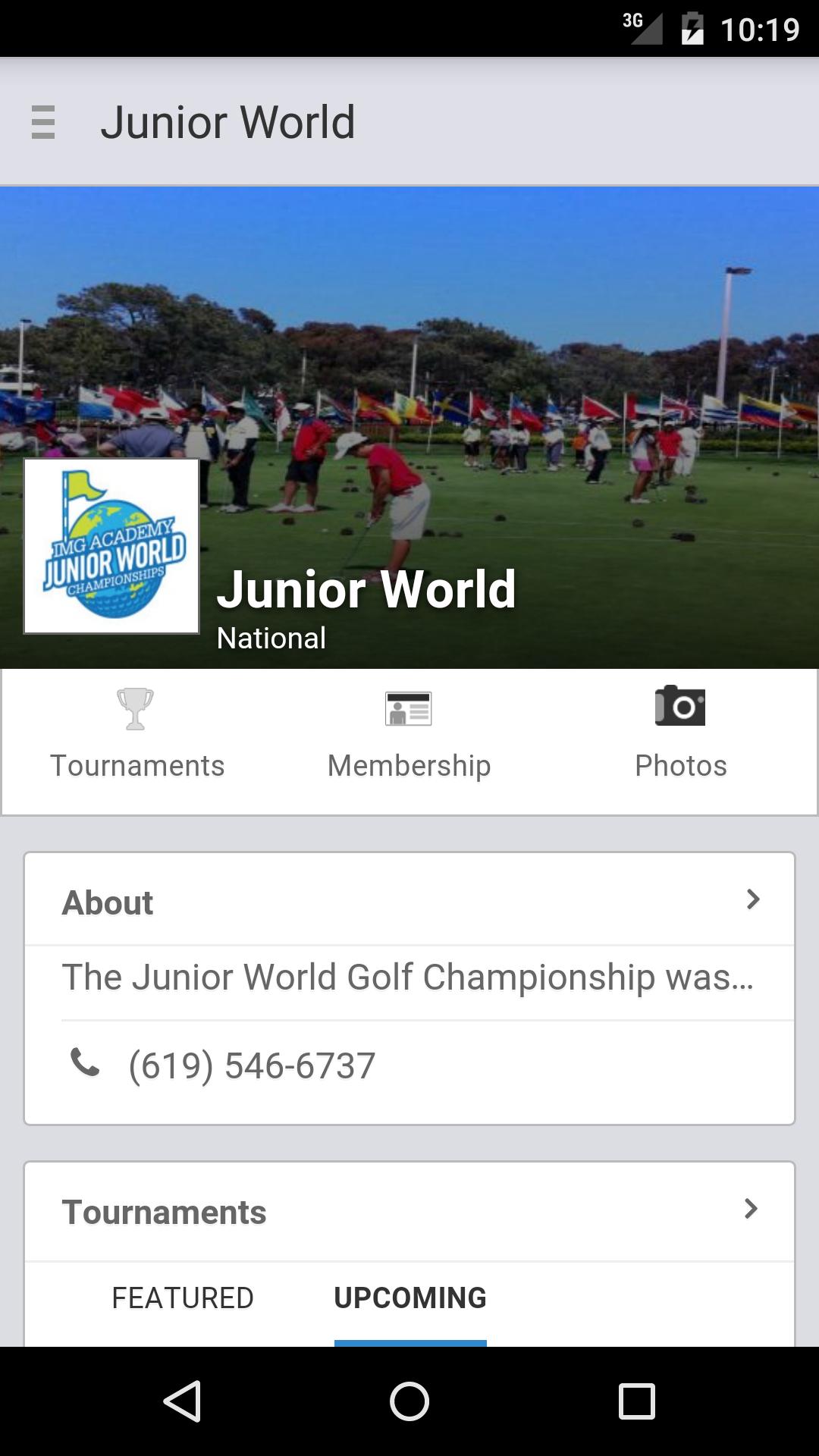The image size is (819, 1456).
Task: Tap the National label under Junior World
Action: pos(271,638)
